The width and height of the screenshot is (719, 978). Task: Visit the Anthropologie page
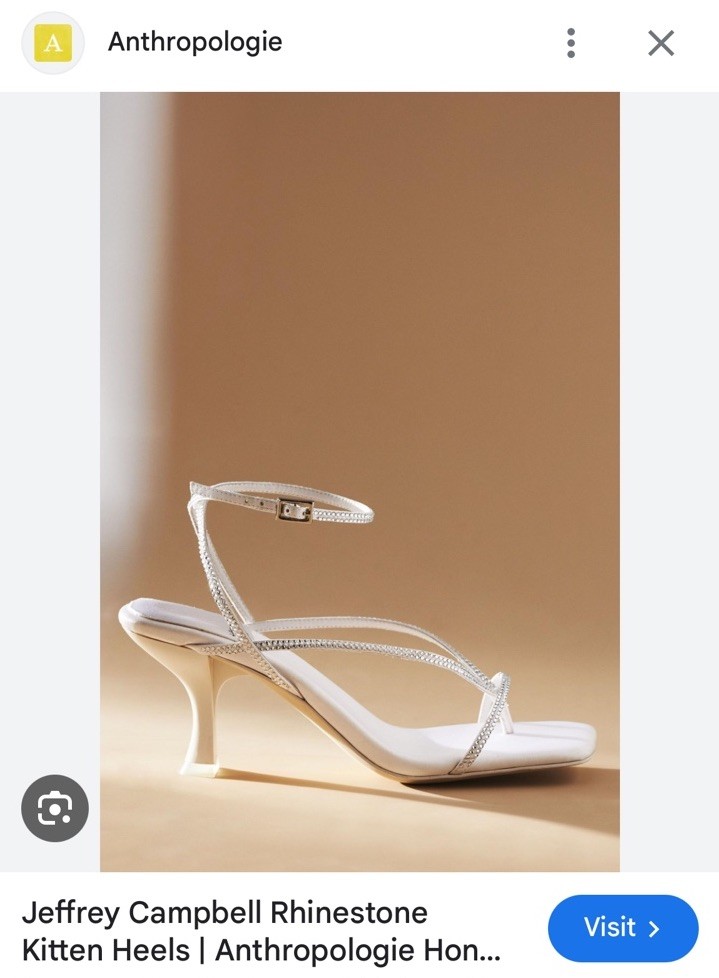[x=622, y=928]
